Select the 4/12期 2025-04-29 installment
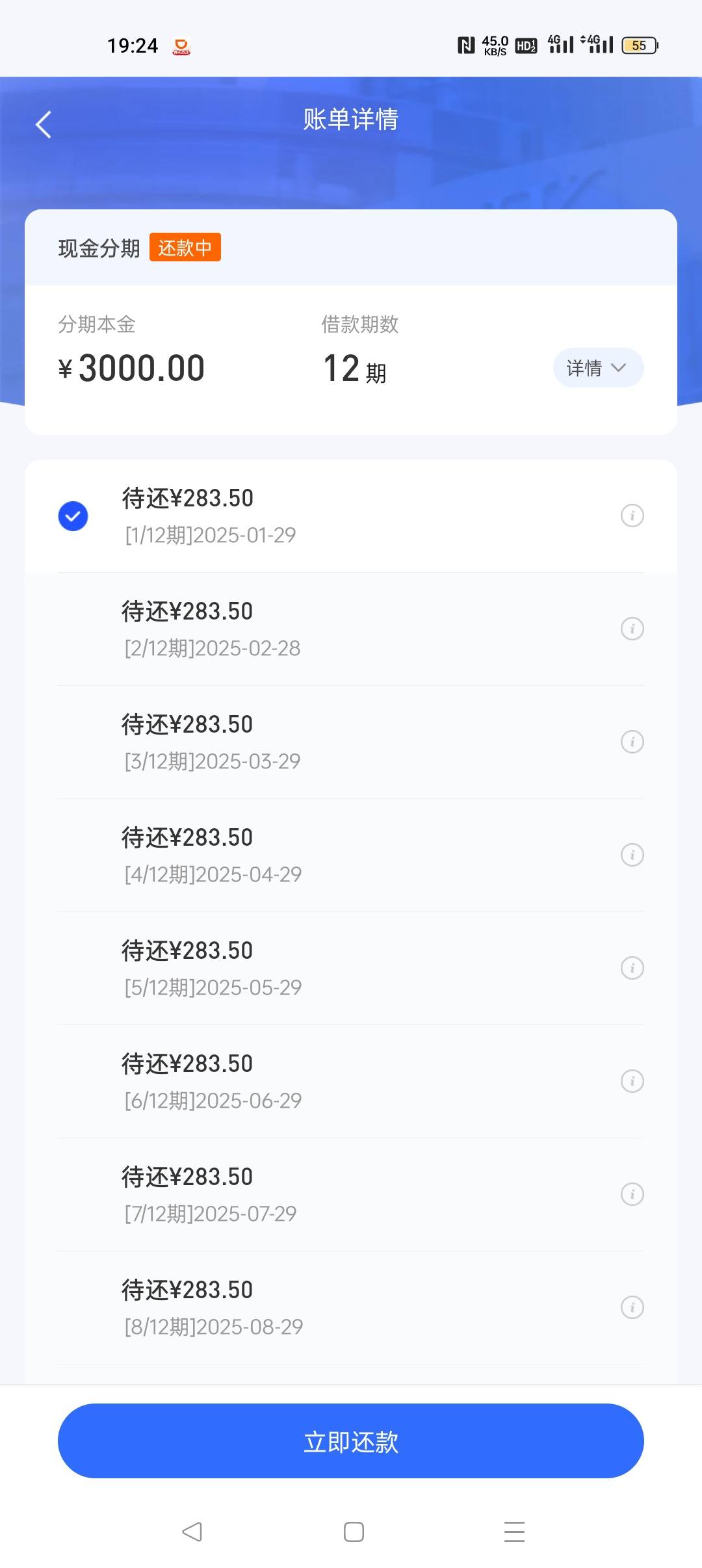702x1568 pixels. pos(351,856)
